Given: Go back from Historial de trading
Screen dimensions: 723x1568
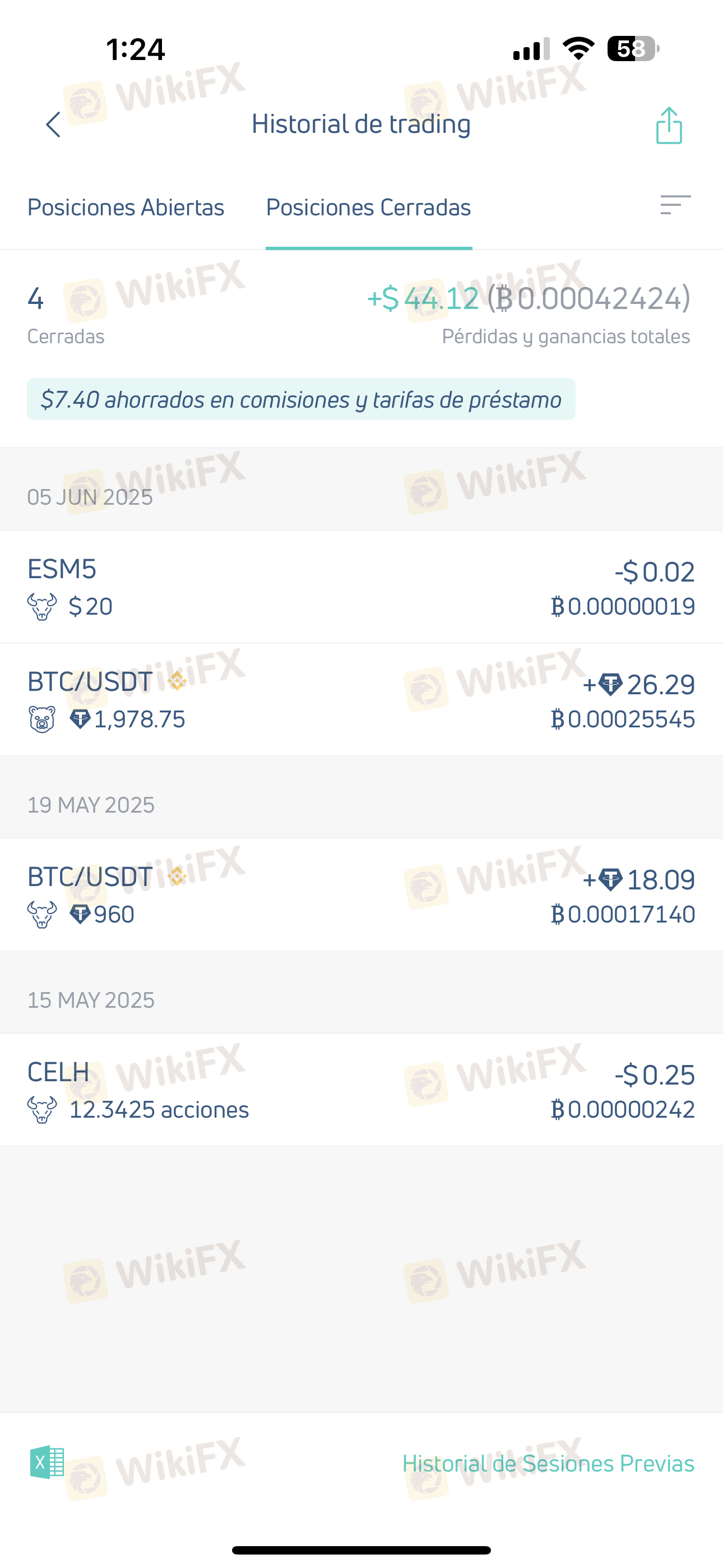Looking at the screenshot, I should (54, 125).
